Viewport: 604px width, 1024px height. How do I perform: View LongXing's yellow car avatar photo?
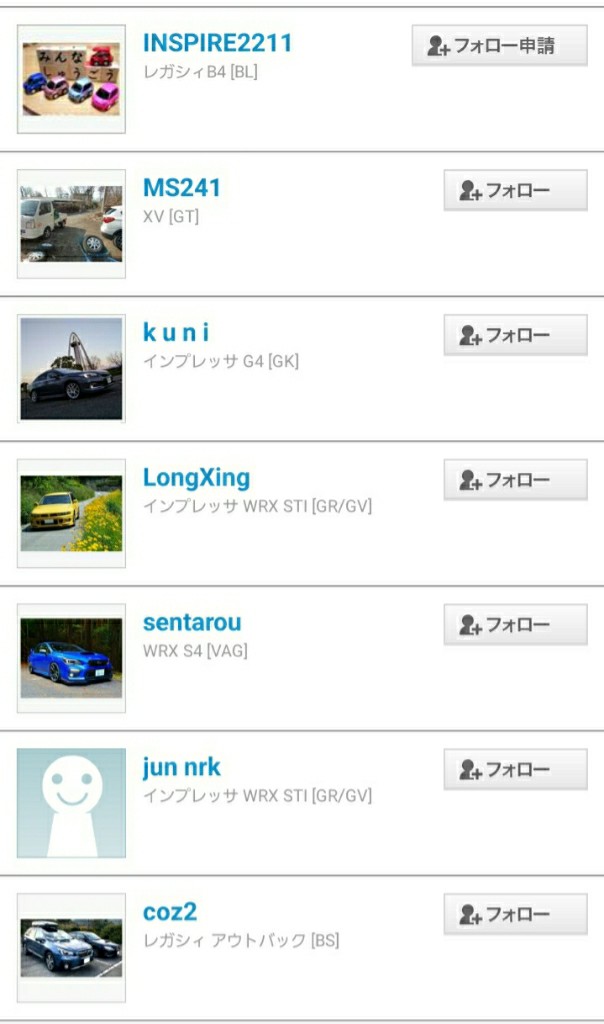pos(71,513)
